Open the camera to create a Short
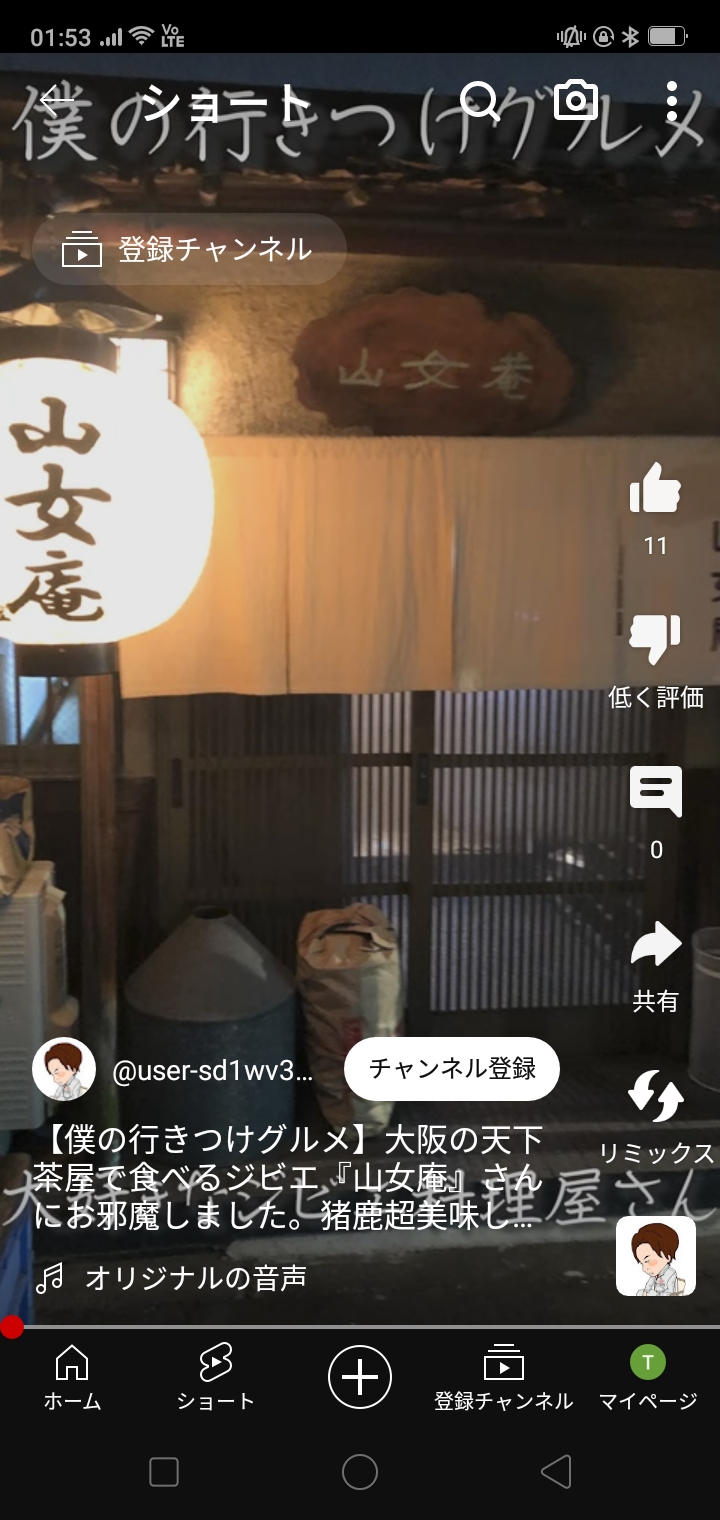Viewport: 720px width, 1520px height. pyautogui.click(x=576, y=100)
